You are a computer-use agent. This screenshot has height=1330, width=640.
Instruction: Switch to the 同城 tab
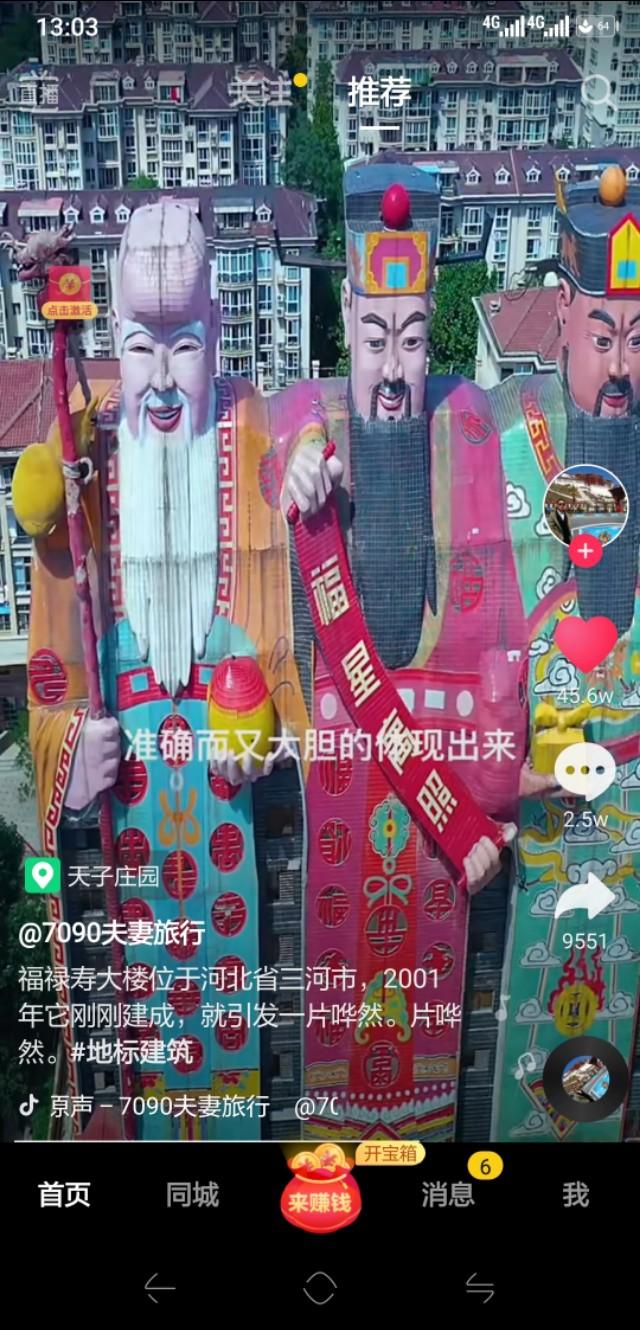tap(192, 1194)
